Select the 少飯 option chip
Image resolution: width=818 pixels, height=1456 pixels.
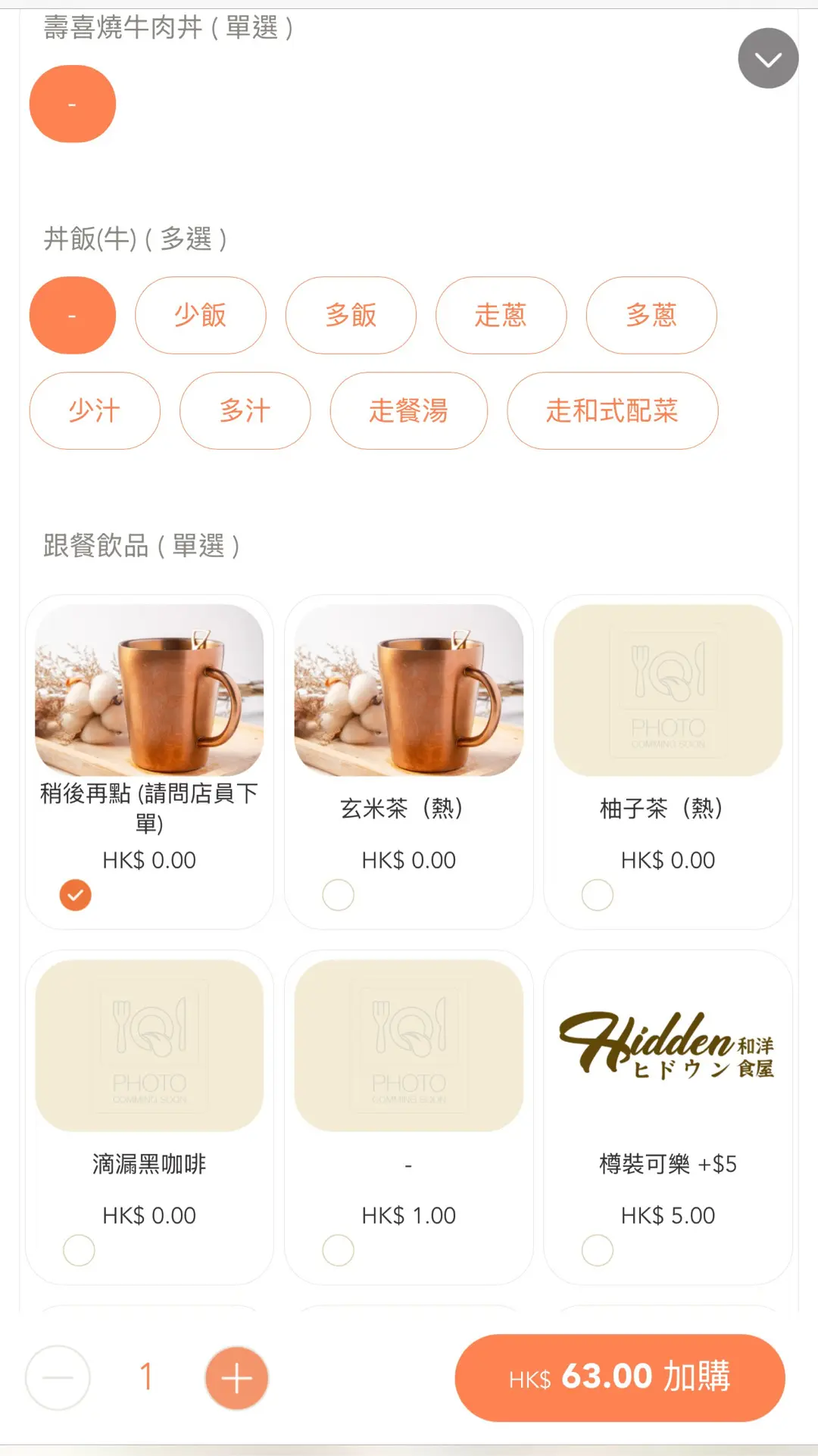201,315
